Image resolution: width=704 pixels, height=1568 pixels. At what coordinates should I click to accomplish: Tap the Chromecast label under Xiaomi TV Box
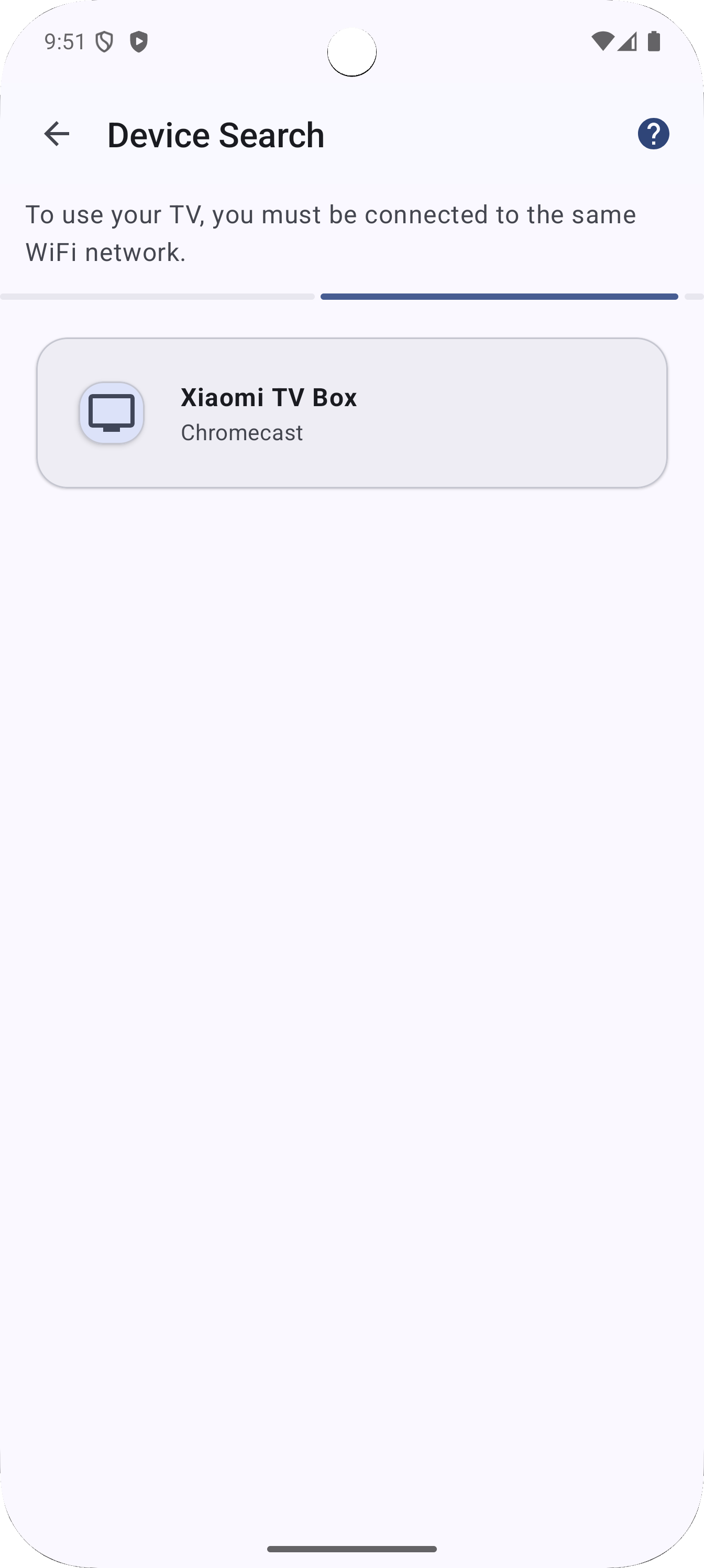[x=241, y=433]
